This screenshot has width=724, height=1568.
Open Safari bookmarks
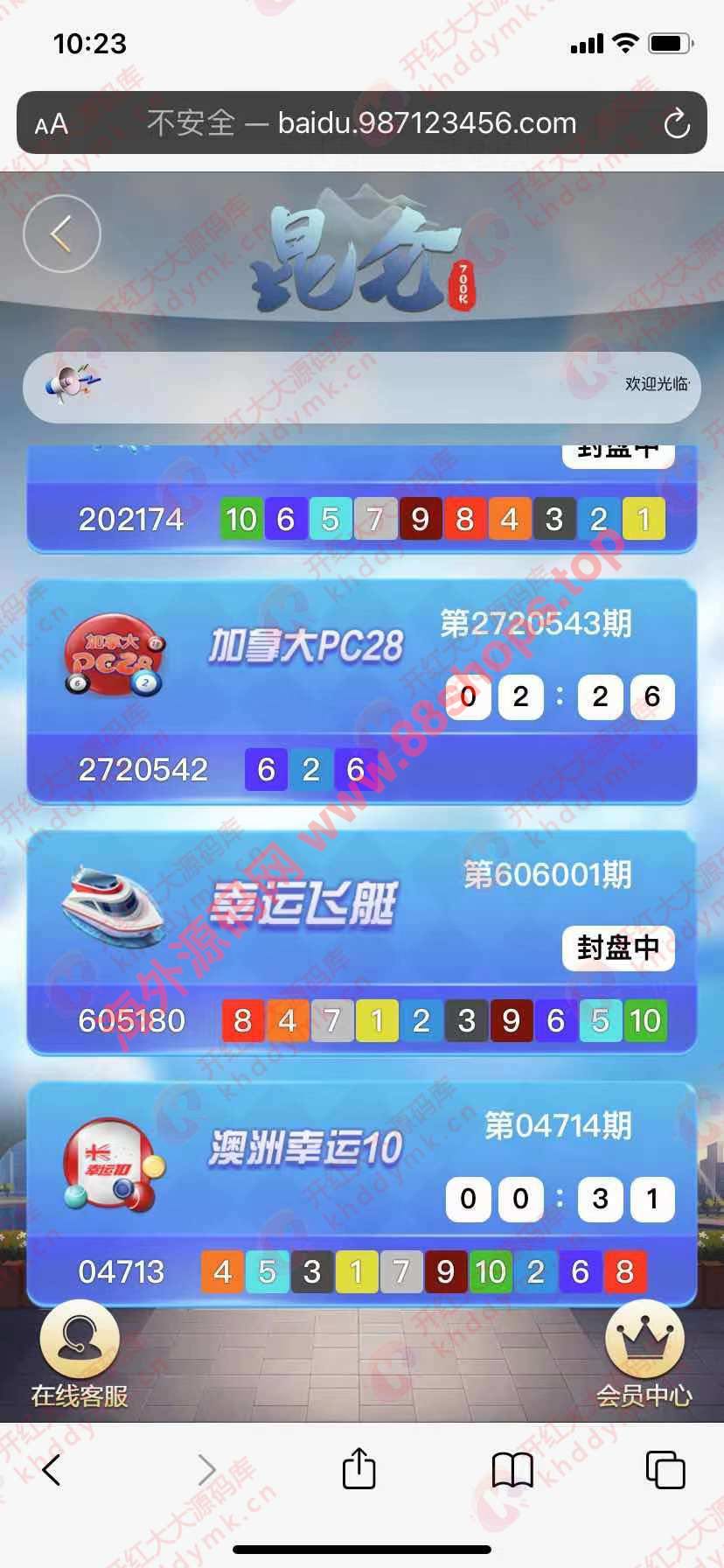click(x=512, y=1470)
